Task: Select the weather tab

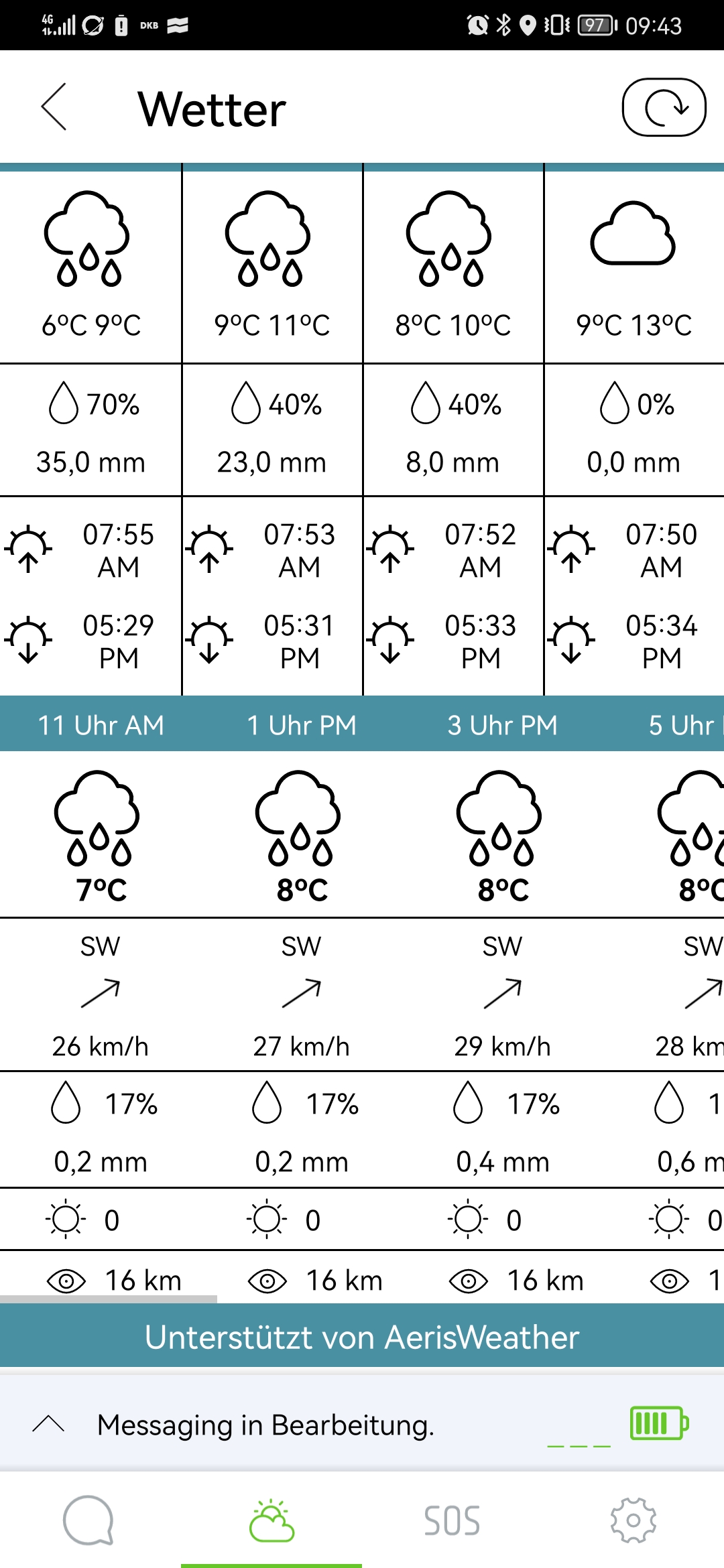Action: [271, 1520]
